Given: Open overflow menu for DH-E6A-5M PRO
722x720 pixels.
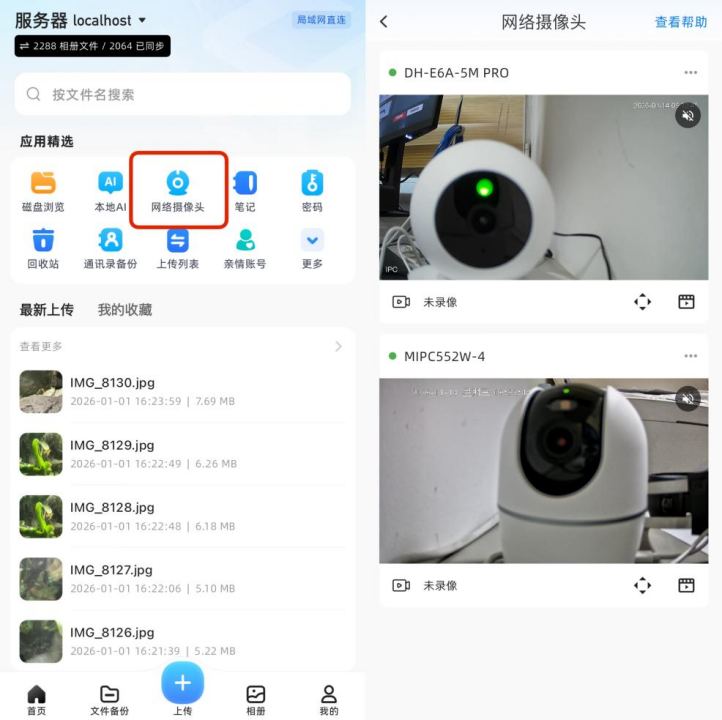Looking at the screenshot, I should [690, 73].
